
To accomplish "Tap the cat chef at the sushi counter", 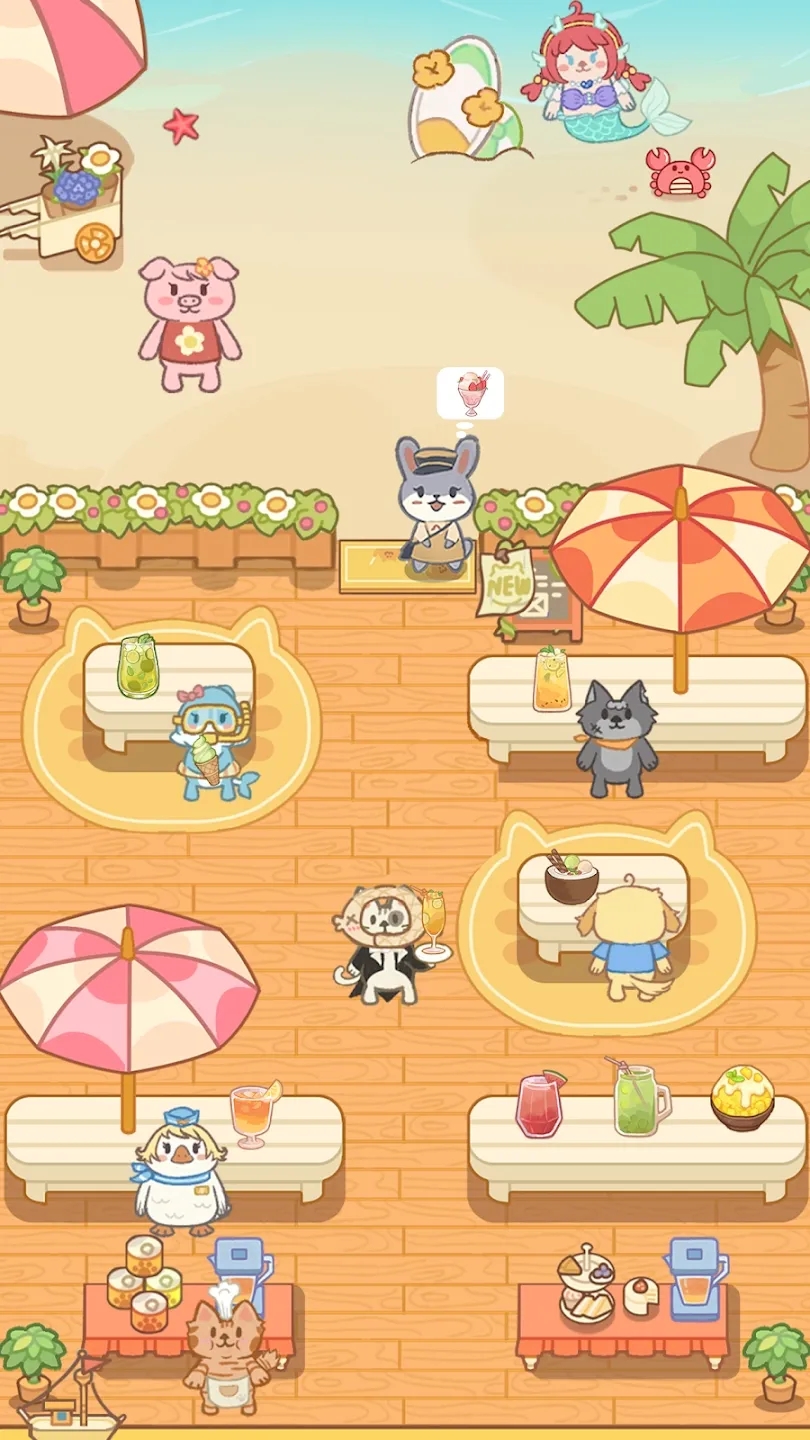I will [227, 1355].
